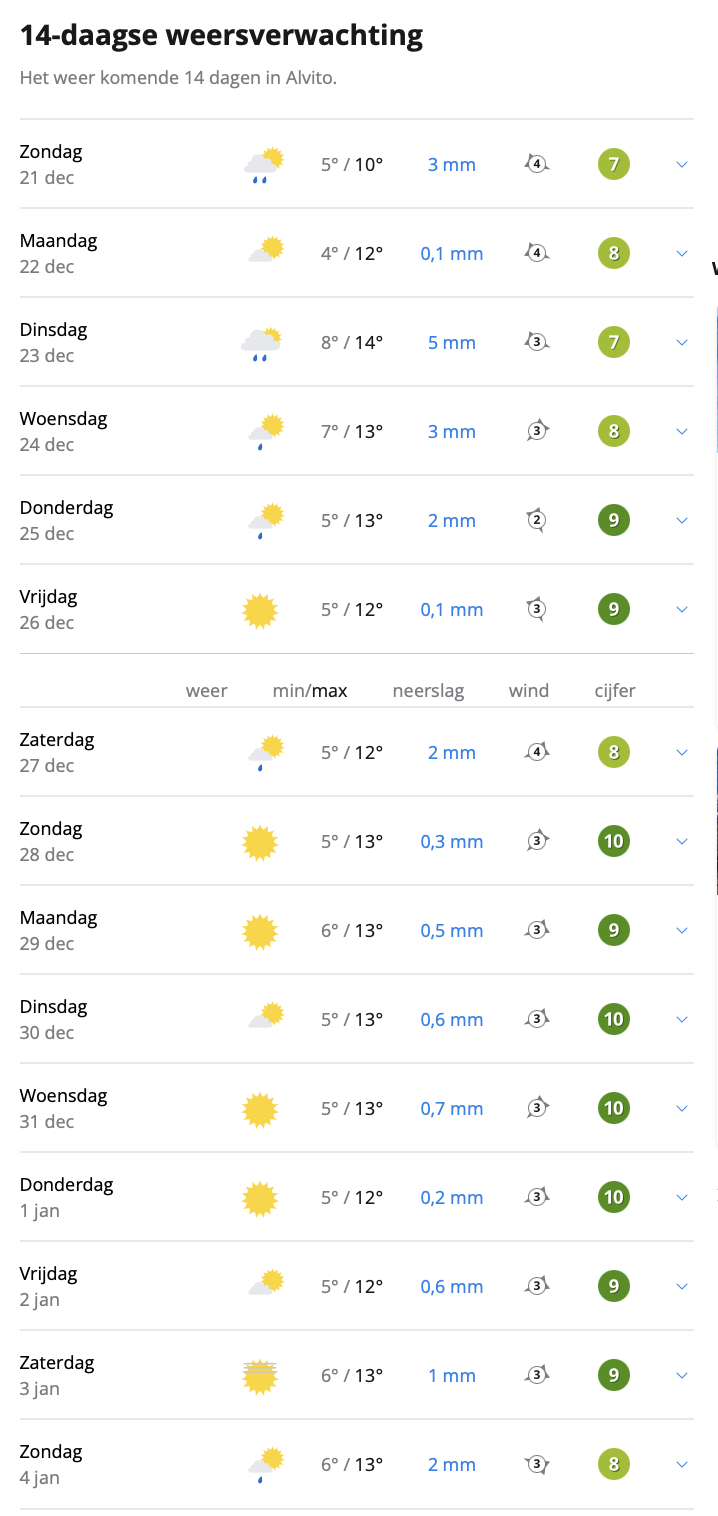Expand the forecast for Zondag 21 dec
The image size is (718, 1516).
tap(682, 164)
